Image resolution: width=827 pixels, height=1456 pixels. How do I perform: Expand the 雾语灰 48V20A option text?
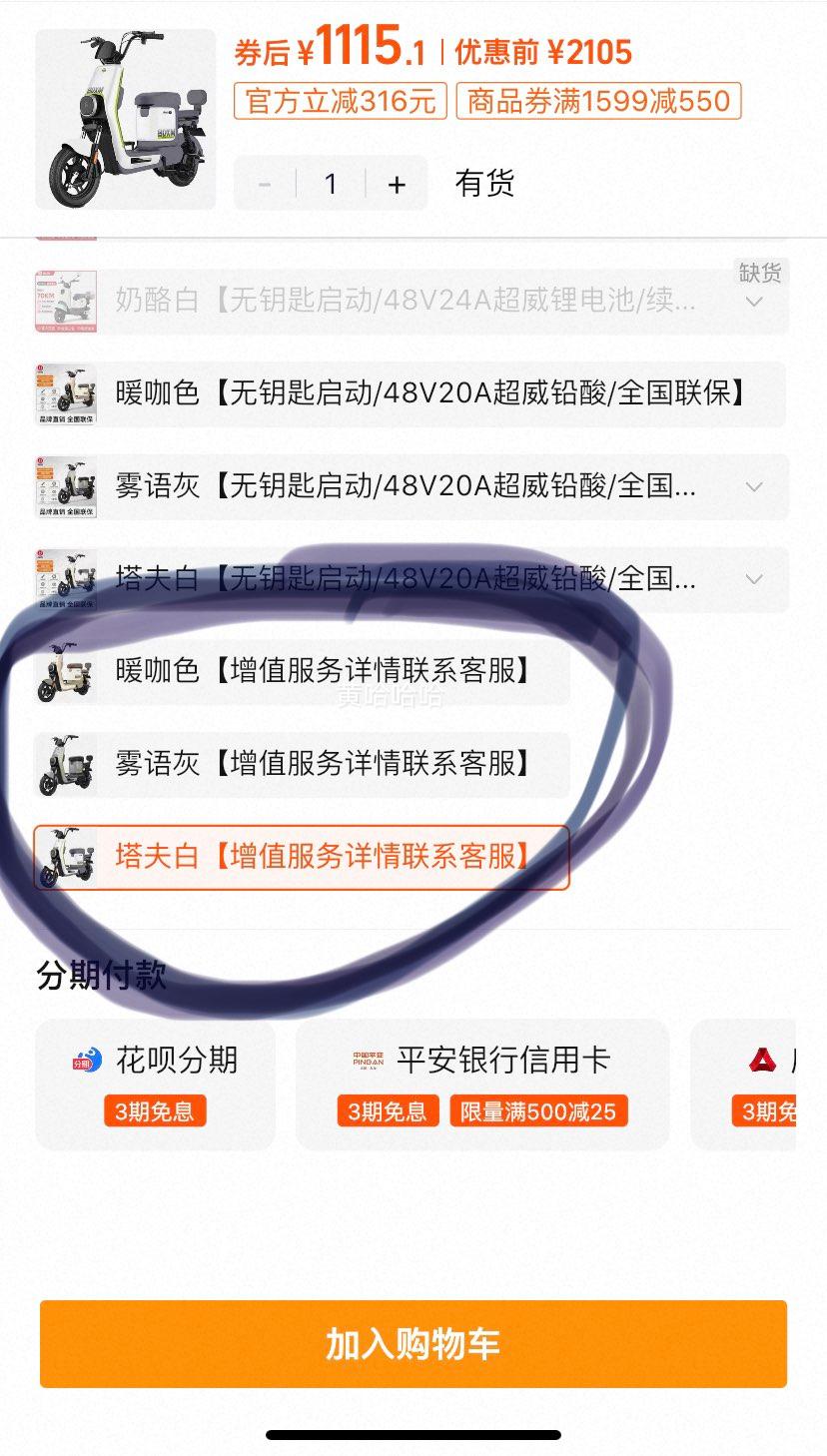755,487
